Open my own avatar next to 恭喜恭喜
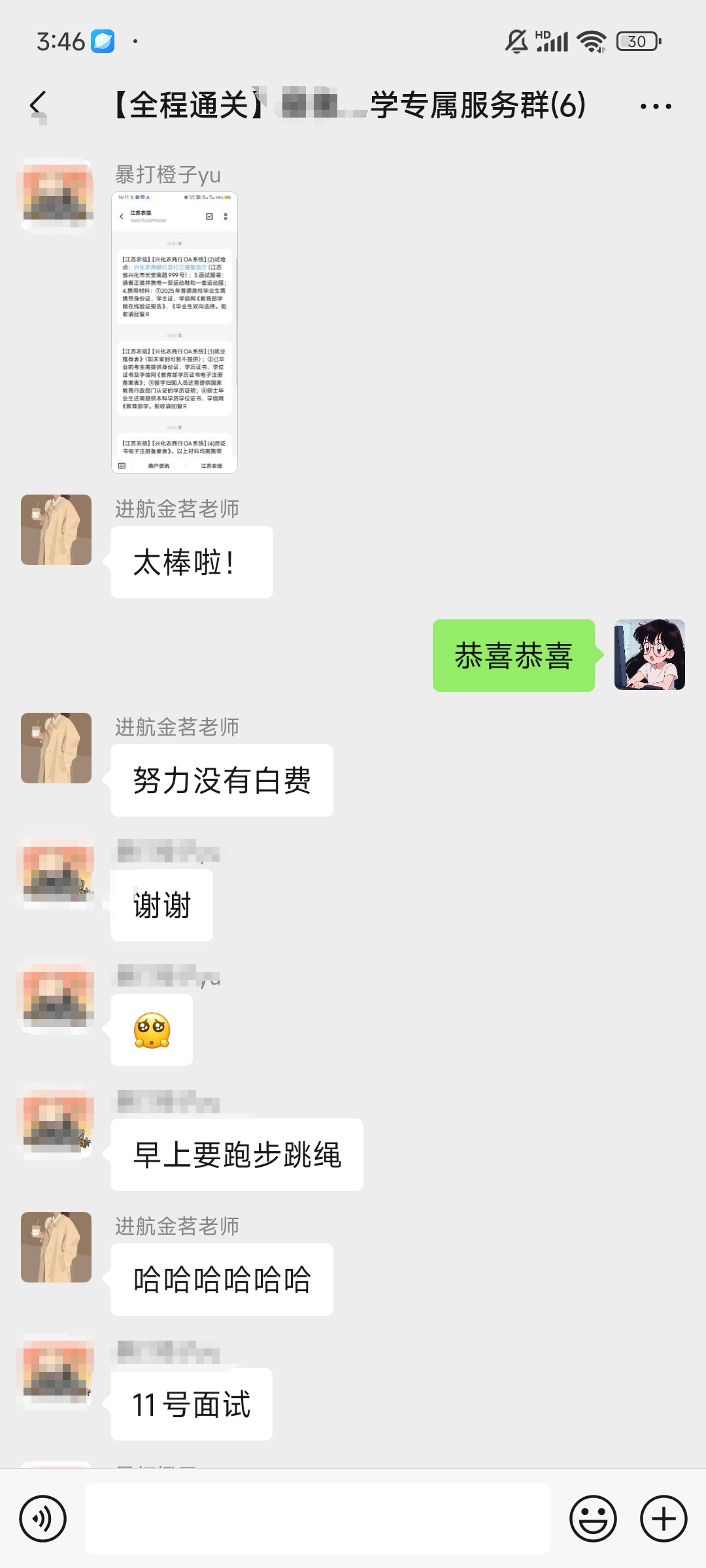Viewport: 706px width, 1568px height. click(649, 655)
